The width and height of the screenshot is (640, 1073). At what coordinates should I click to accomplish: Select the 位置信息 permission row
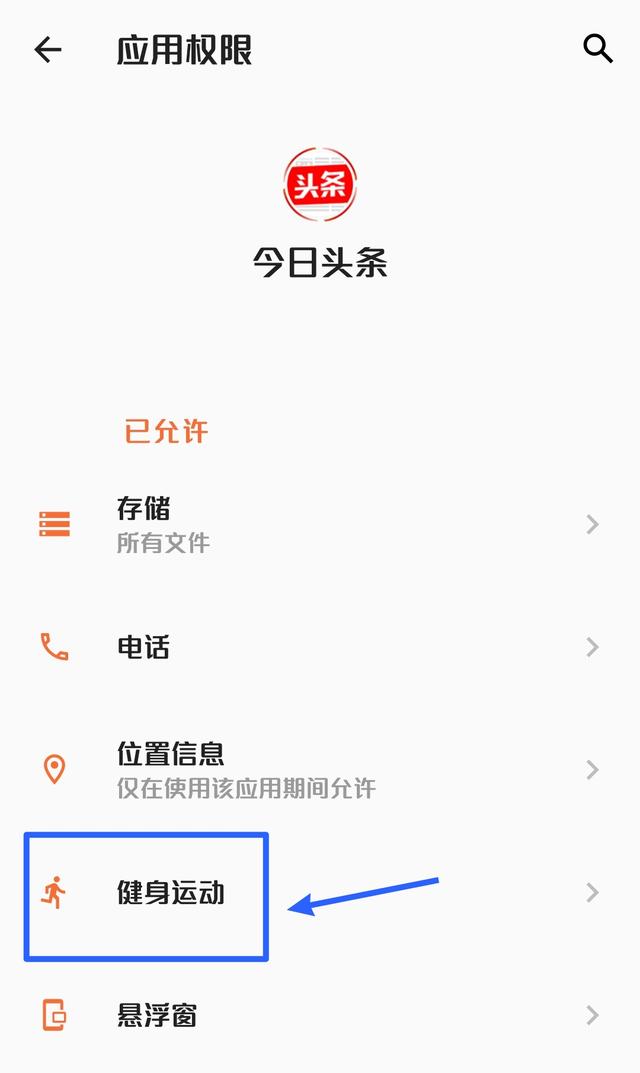click(320, 769)
